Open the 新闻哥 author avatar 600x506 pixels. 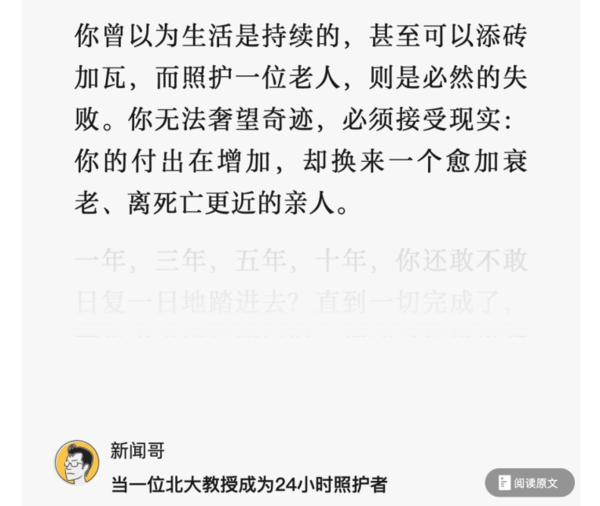point(76,463)
